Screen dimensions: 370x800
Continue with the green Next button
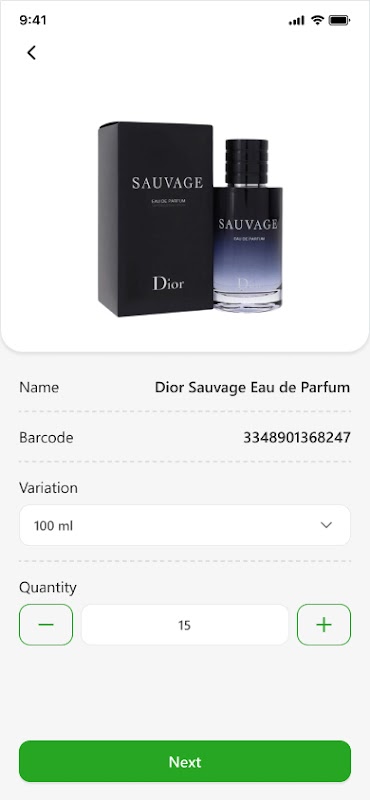click(185, 761)
